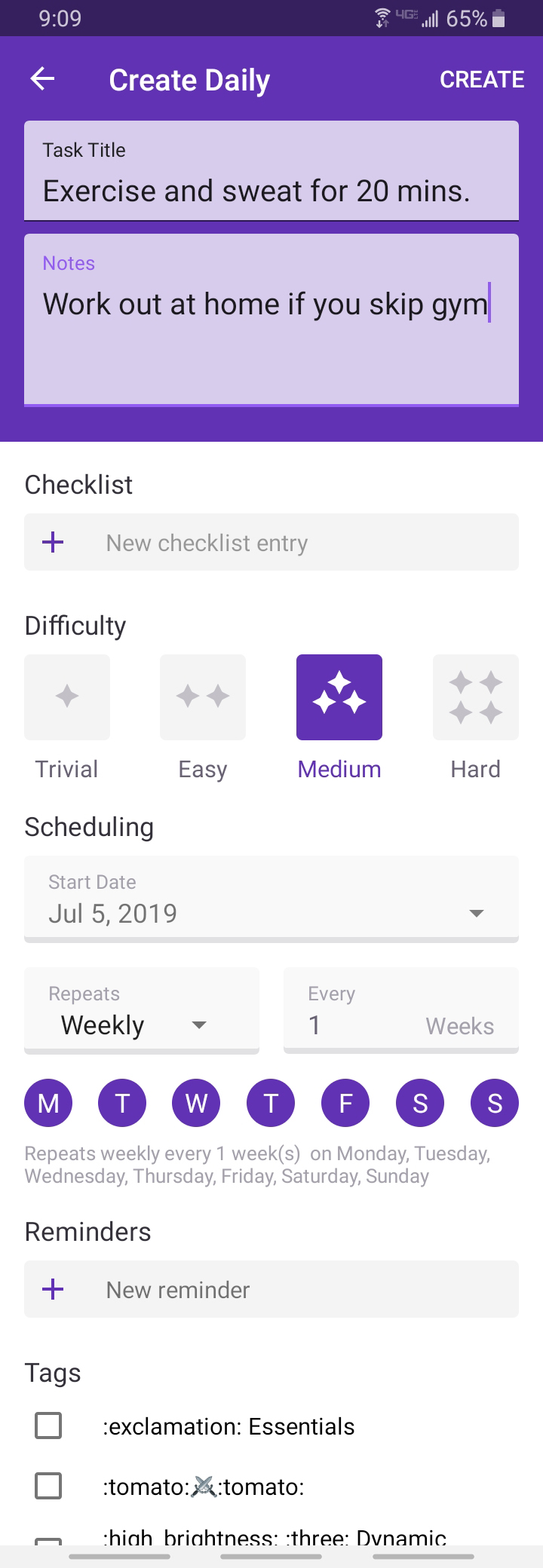
Task: Open the Start Date picker
Action: [271, 899]
